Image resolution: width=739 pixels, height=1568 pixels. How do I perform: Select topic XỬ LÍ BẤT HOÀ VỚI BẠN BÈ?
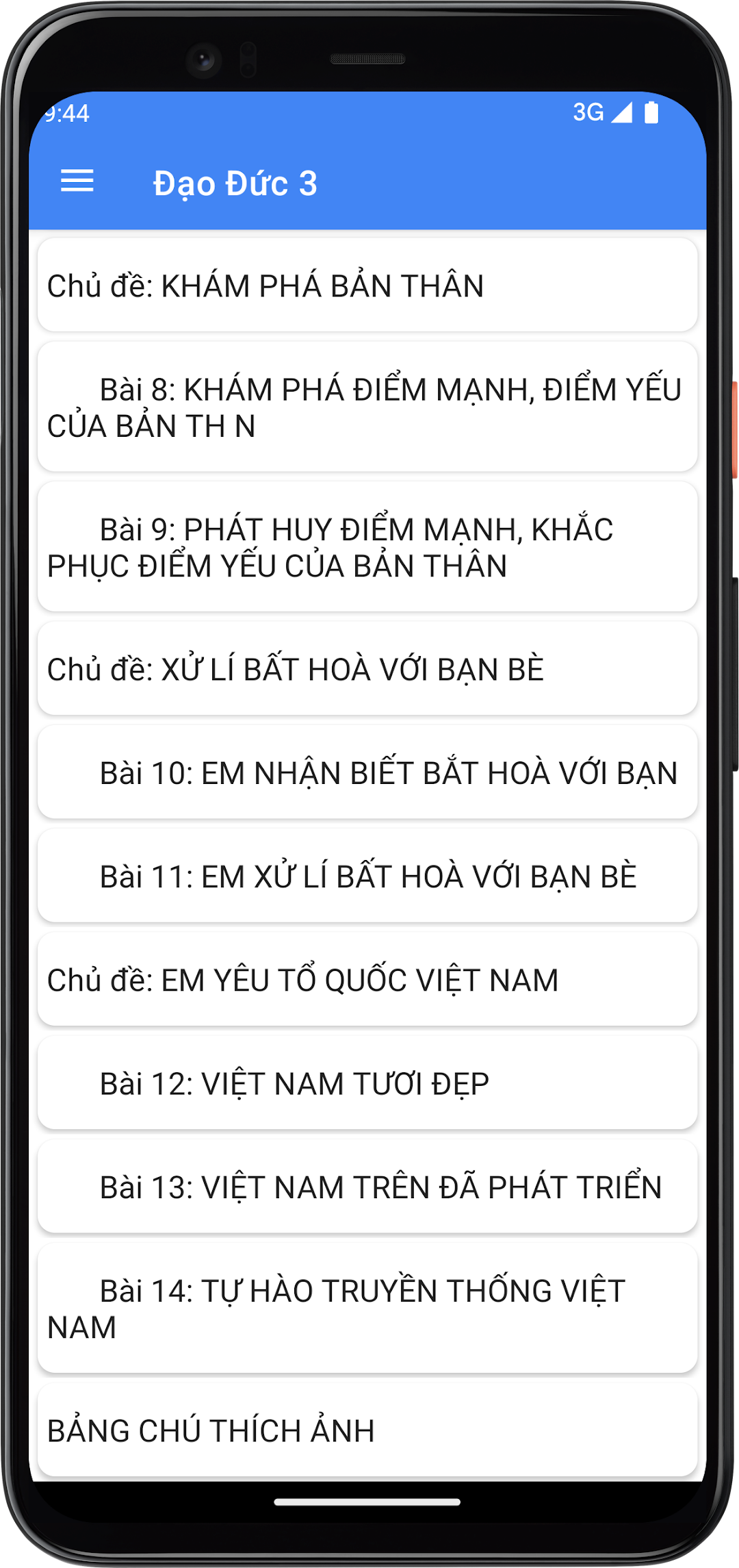pos(367,669)
